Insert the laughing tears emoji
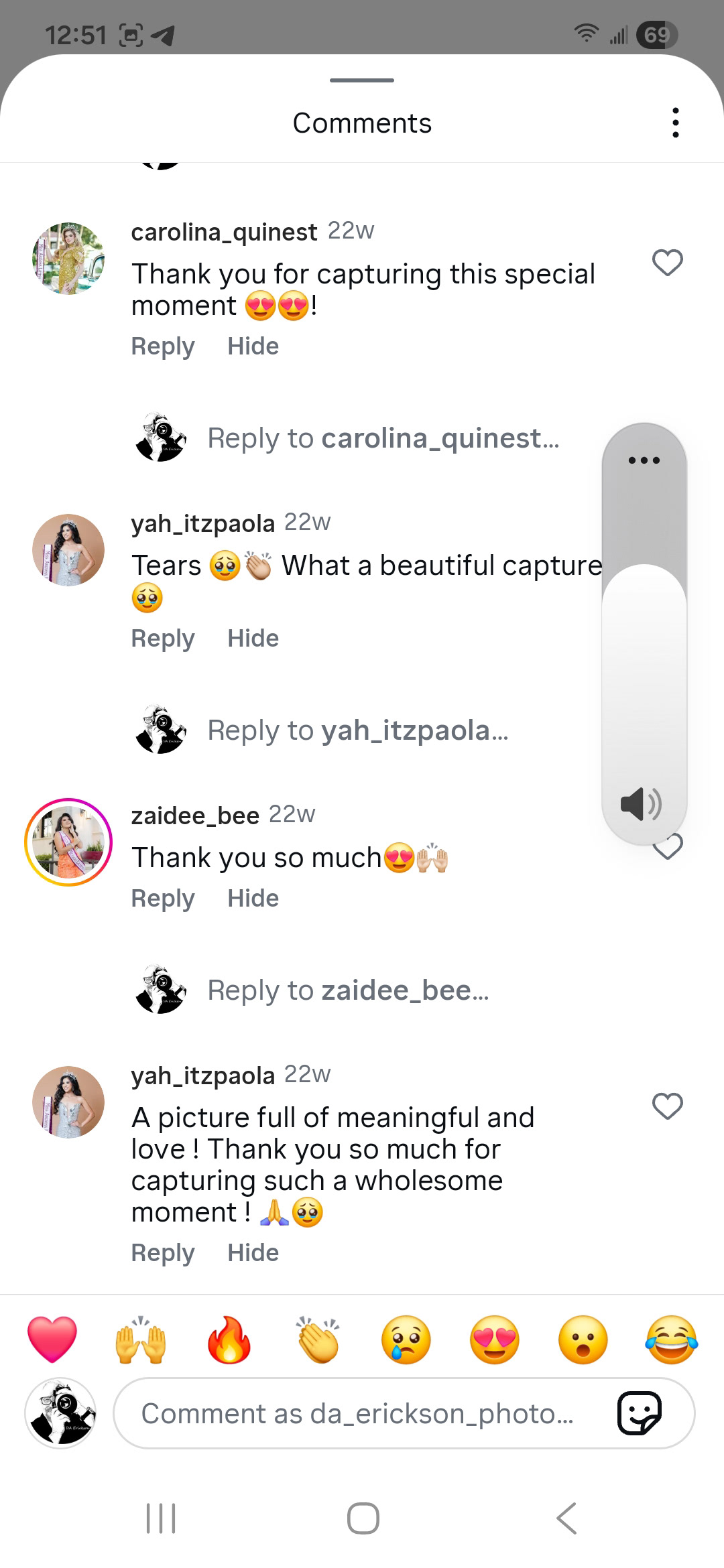Viewport: 724px width, 1568px height. [x=672, y=1340]
